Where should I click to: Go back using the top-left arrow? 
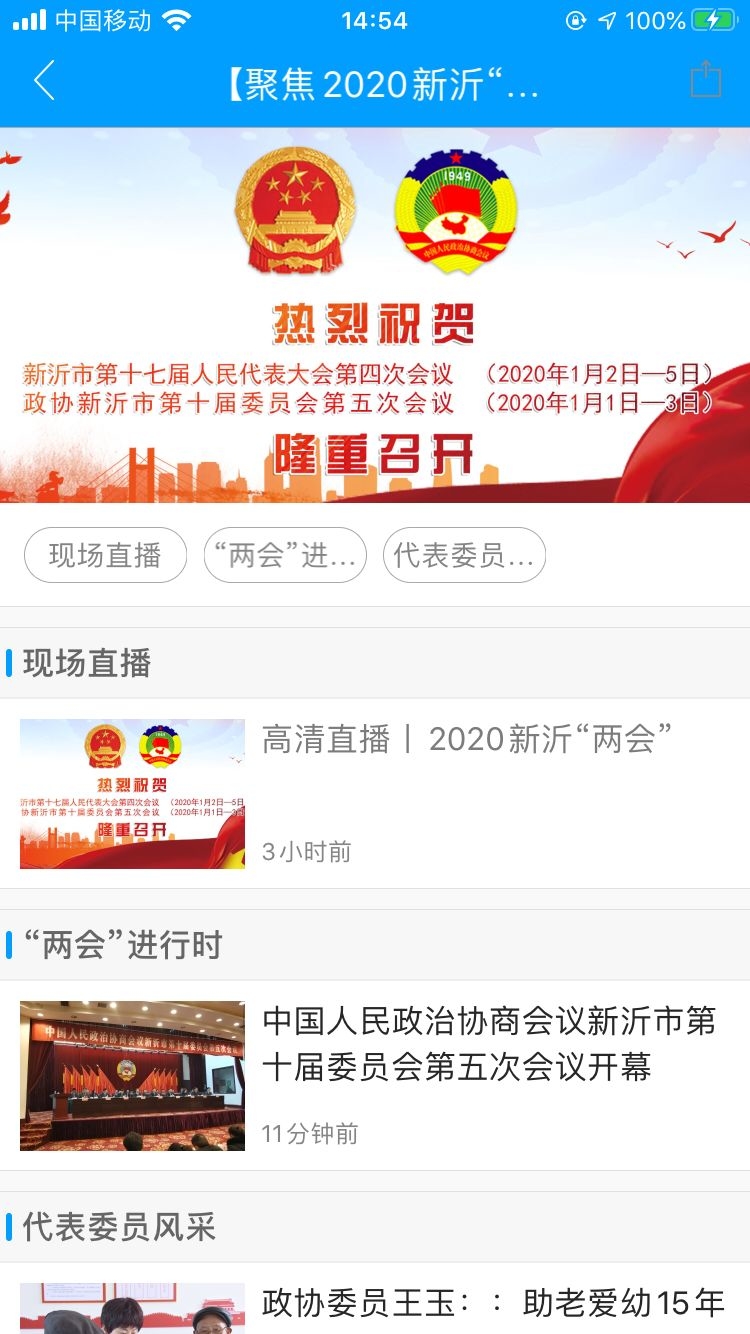44,81
